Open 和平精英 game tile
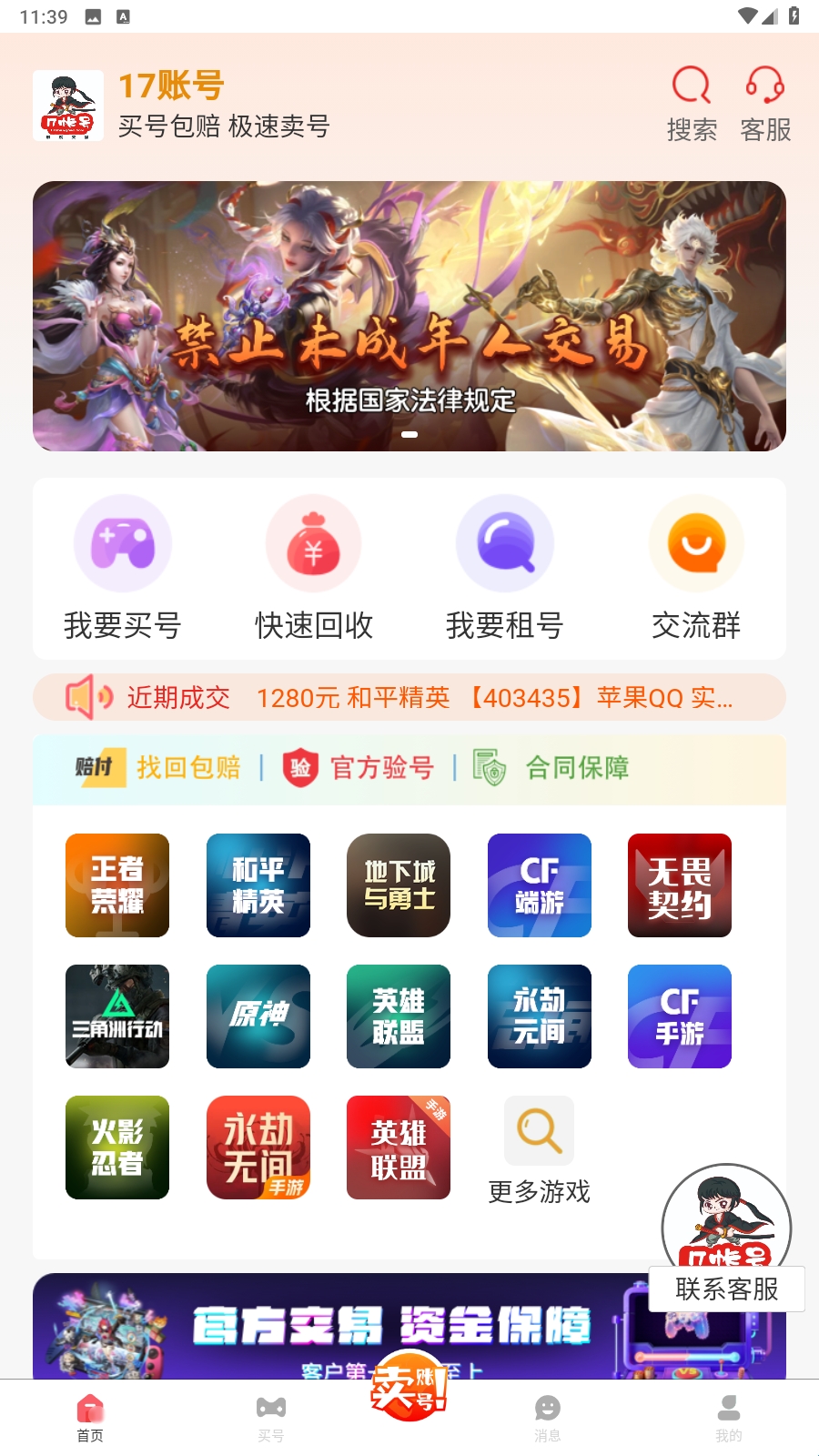 click(258, 885)
